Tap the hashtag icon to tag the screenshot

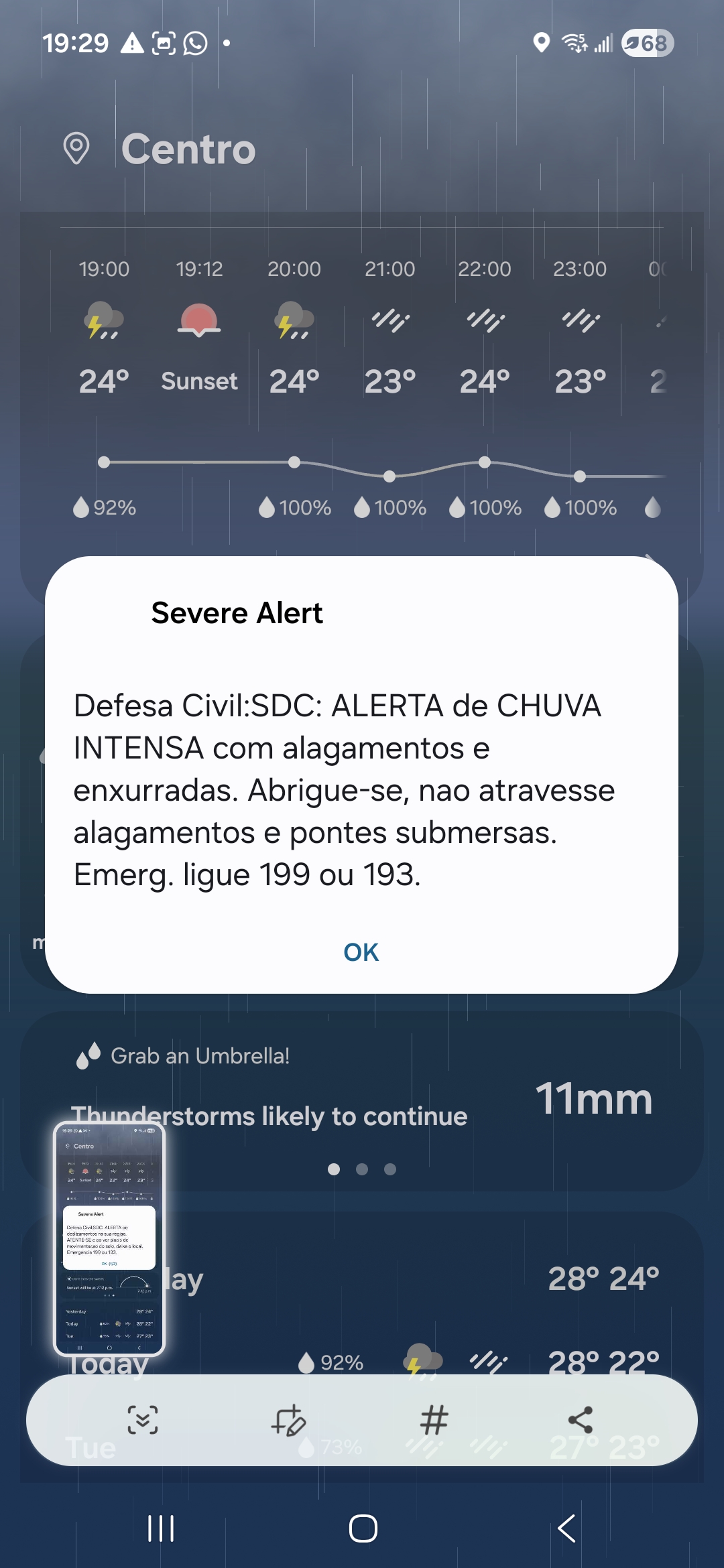[x=433, y=1419]
